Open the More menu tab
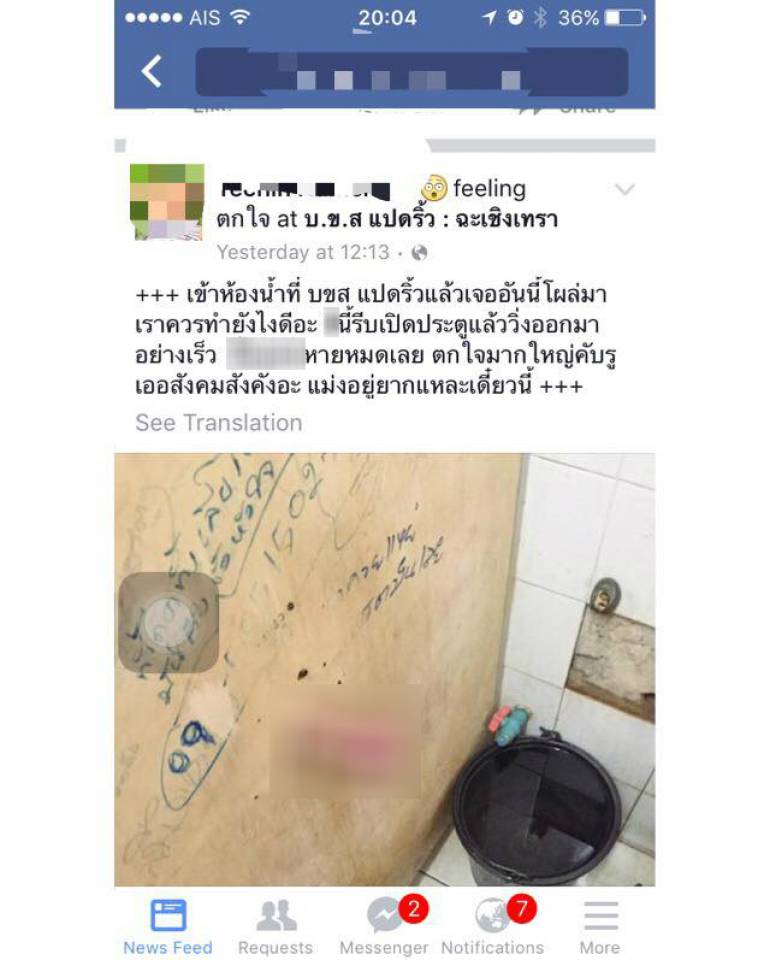The height and width of the screenshot is (960, 770). [x=600, y=927]
